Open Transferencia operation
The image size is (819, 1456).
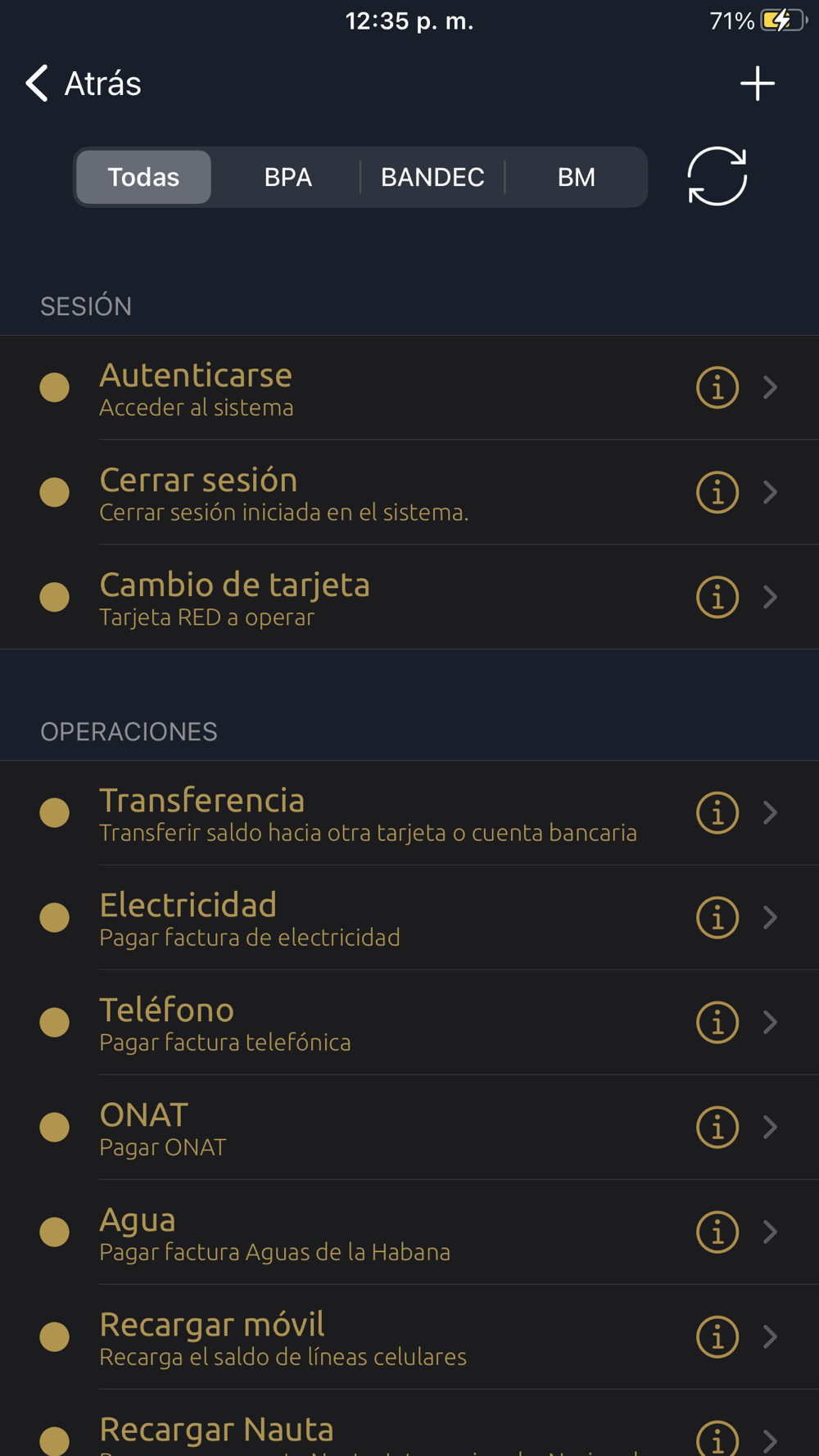(409, 813)
